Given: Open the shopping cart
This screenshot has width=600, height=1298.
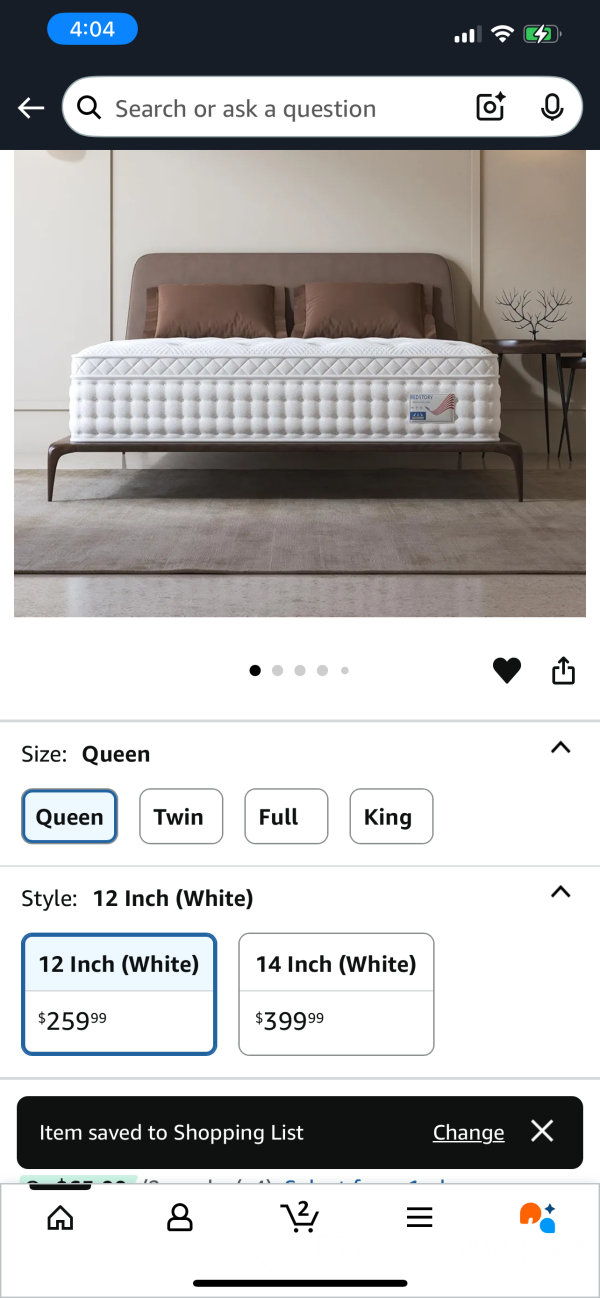Looking at the screenshot, I should point(299,1216).
